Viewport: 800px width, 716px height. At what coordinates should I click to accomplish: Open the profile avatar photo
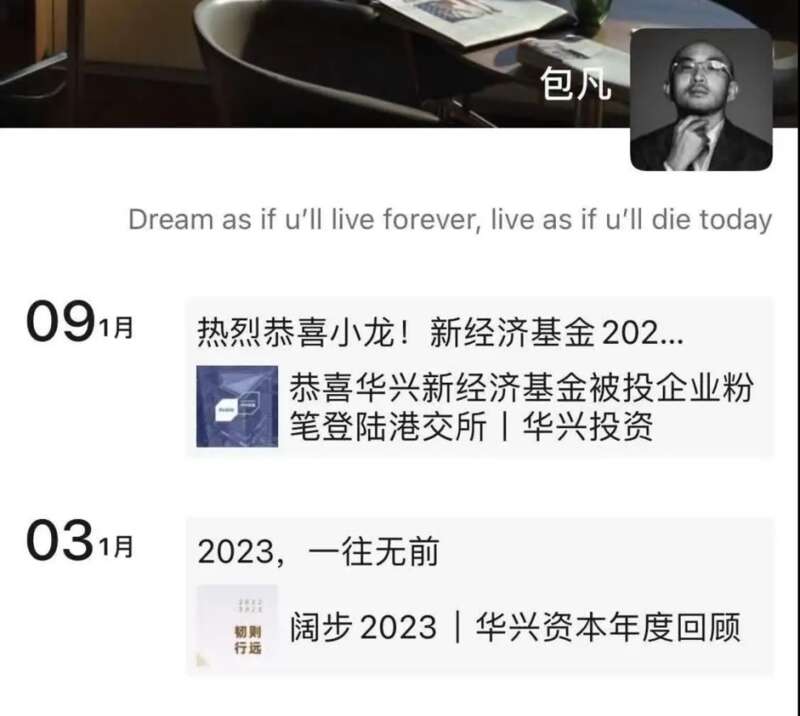click(701, 99)
